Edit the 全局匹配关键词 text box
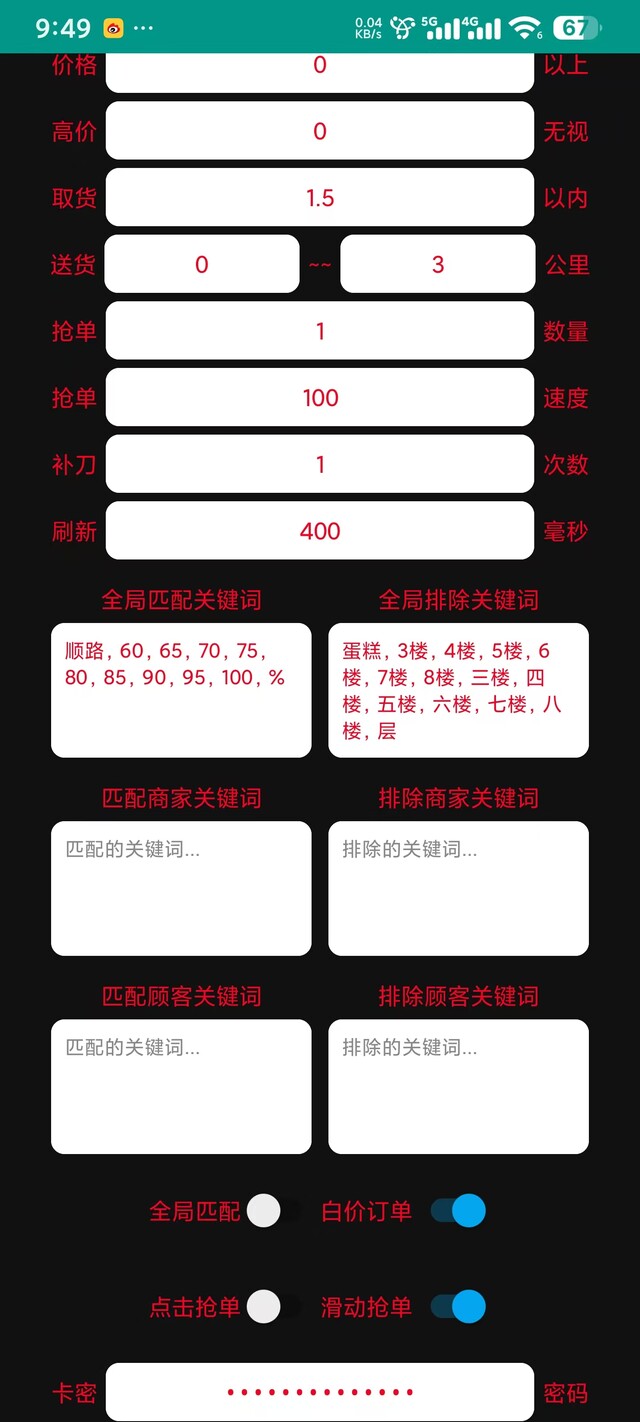640x1422 pixels. (x=181, y=690)
